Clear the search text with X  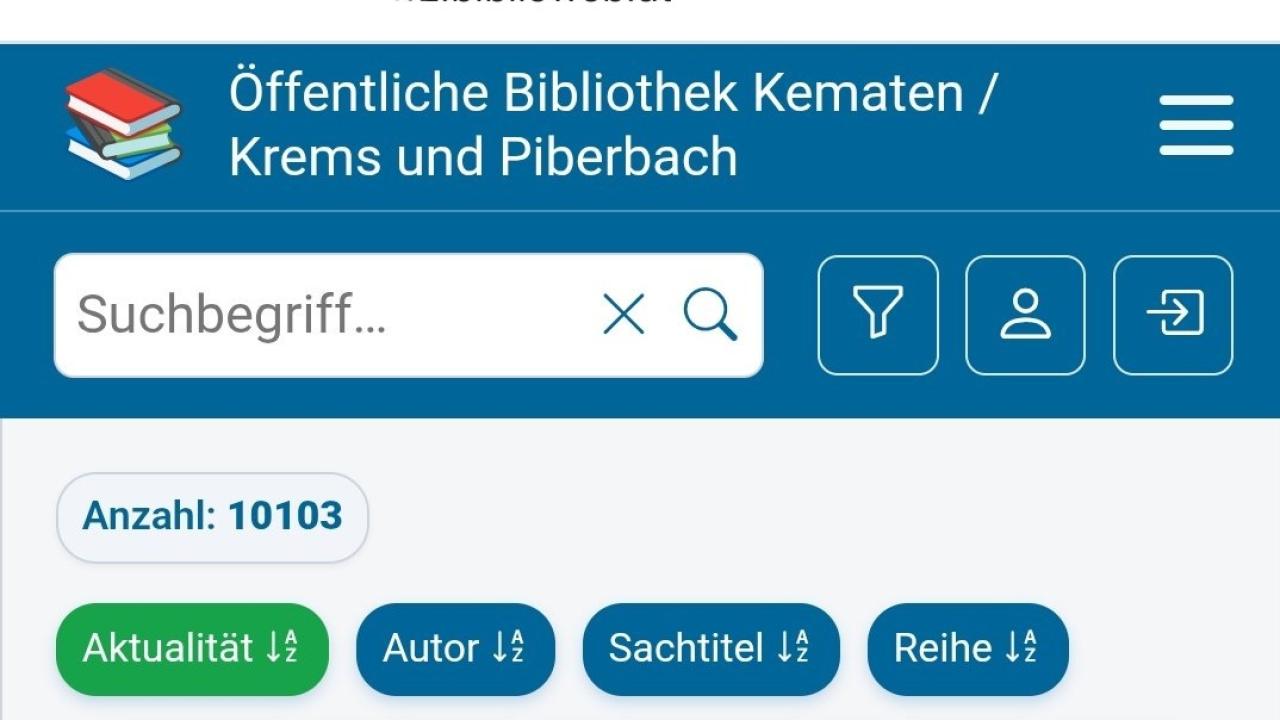[x=624, y=315]
